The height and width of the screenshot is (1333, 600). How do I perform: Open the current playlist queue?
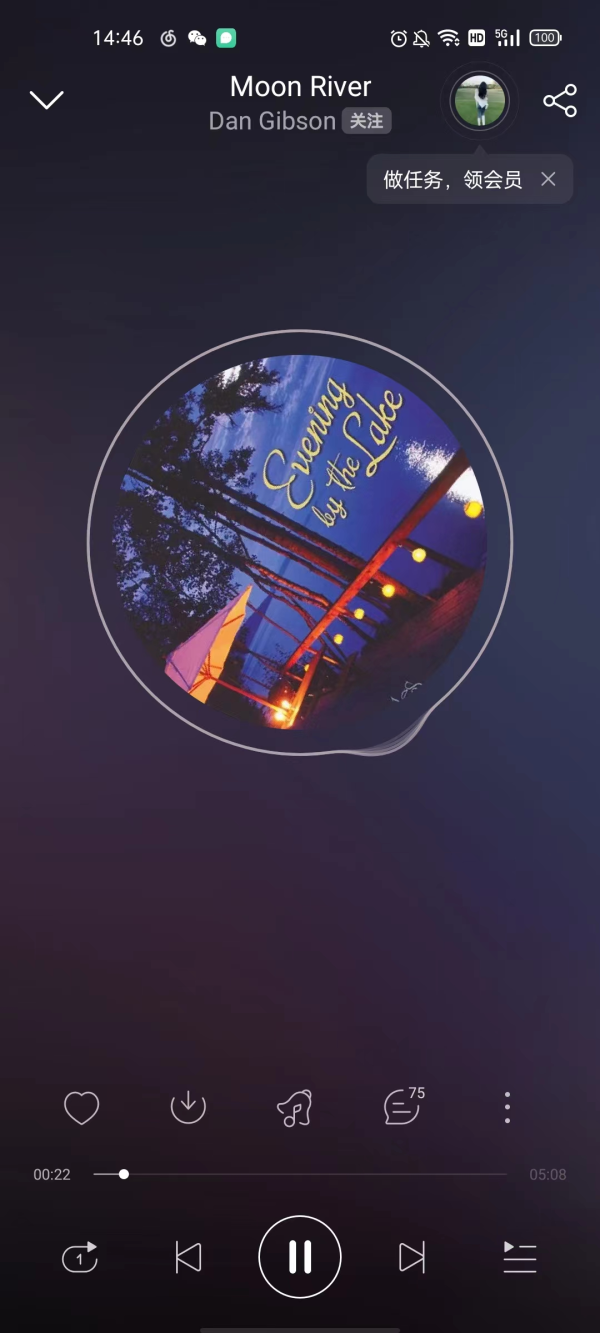pyautogui.click(x=520, y=1257)
